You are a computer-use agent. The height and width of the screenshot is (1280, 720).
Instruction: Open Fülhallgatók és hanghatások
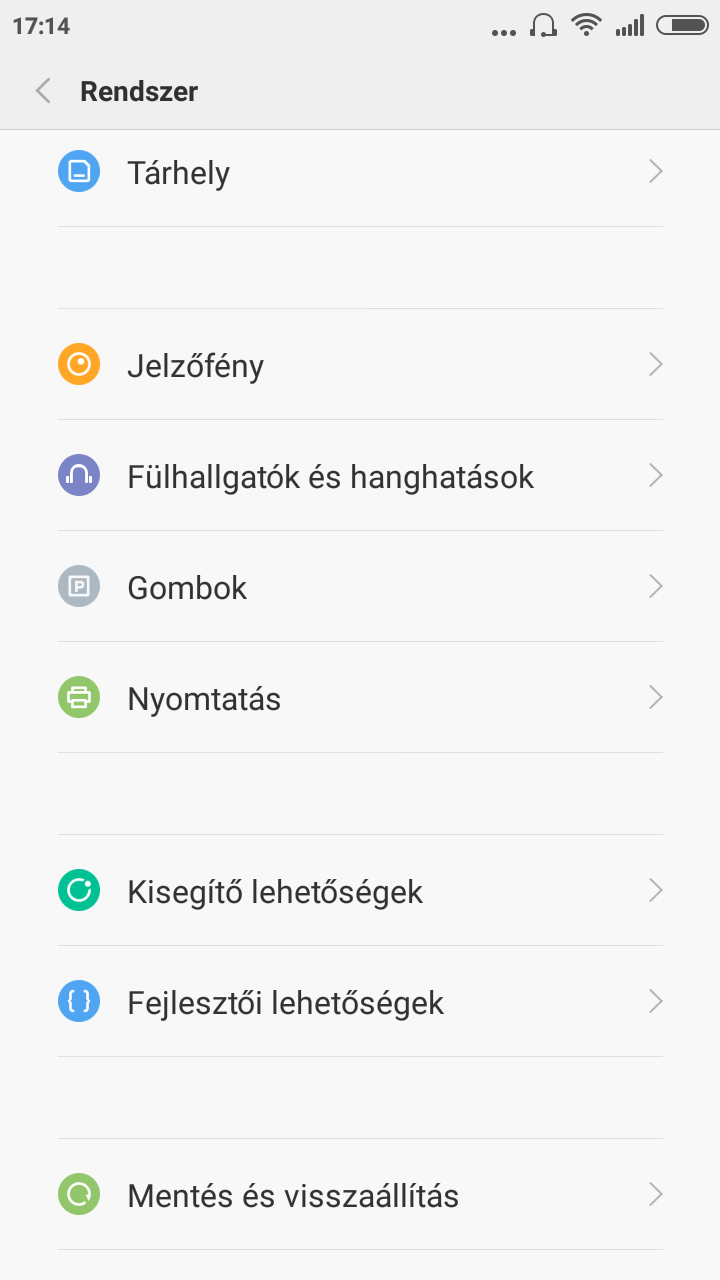coord(360,476)
